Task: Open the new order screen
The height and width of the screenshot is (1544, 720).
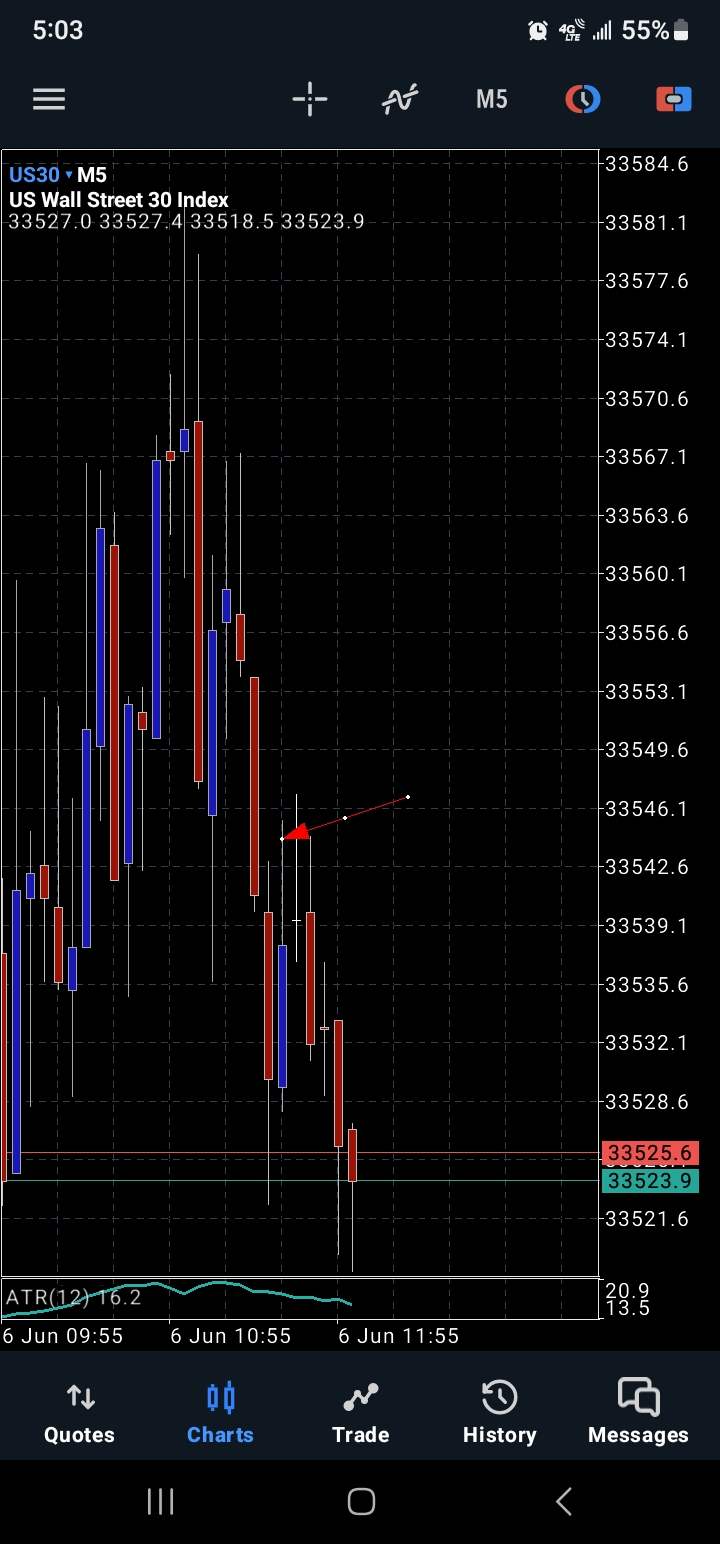Action: tap(673, 99)
